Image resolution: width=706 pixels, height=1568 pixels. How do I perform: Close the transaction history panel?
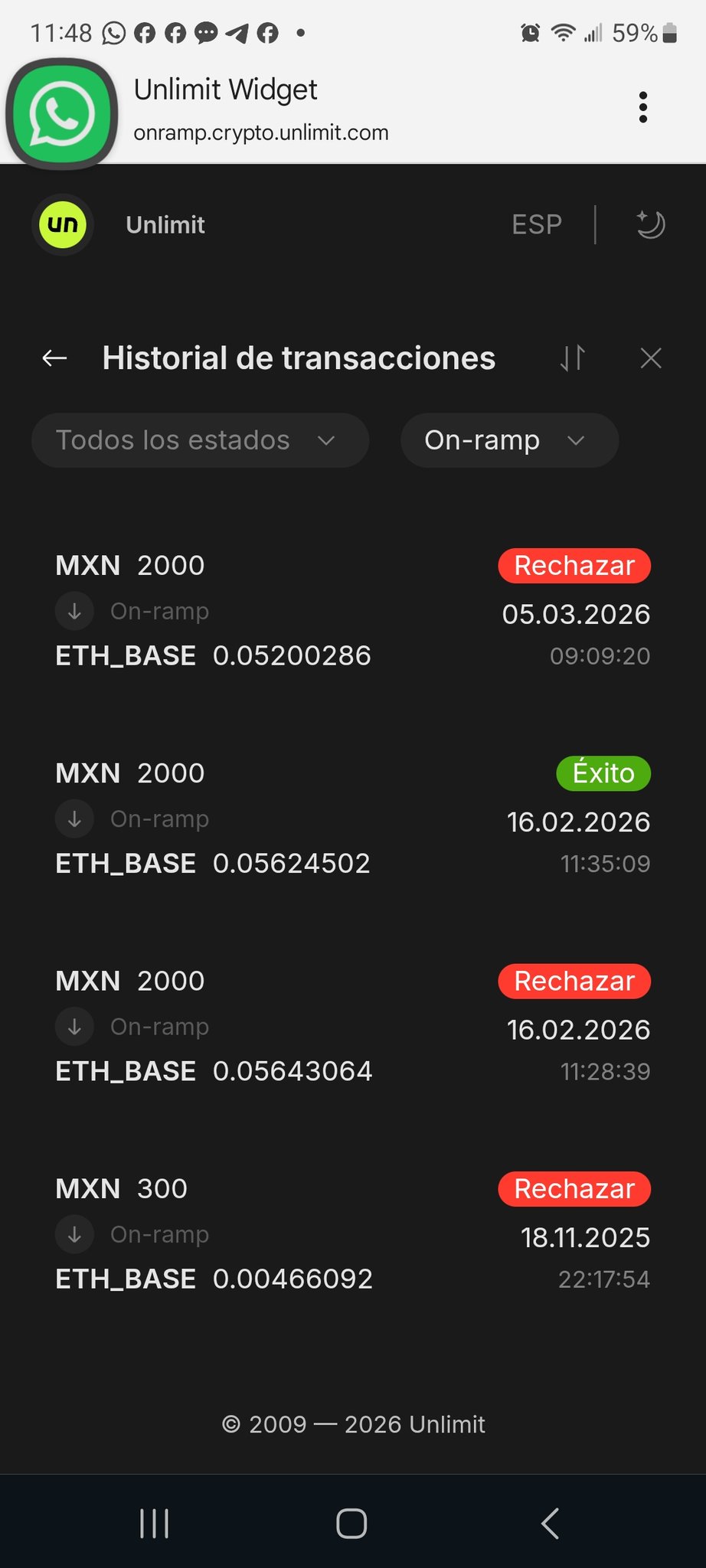(x=651, y=358)
